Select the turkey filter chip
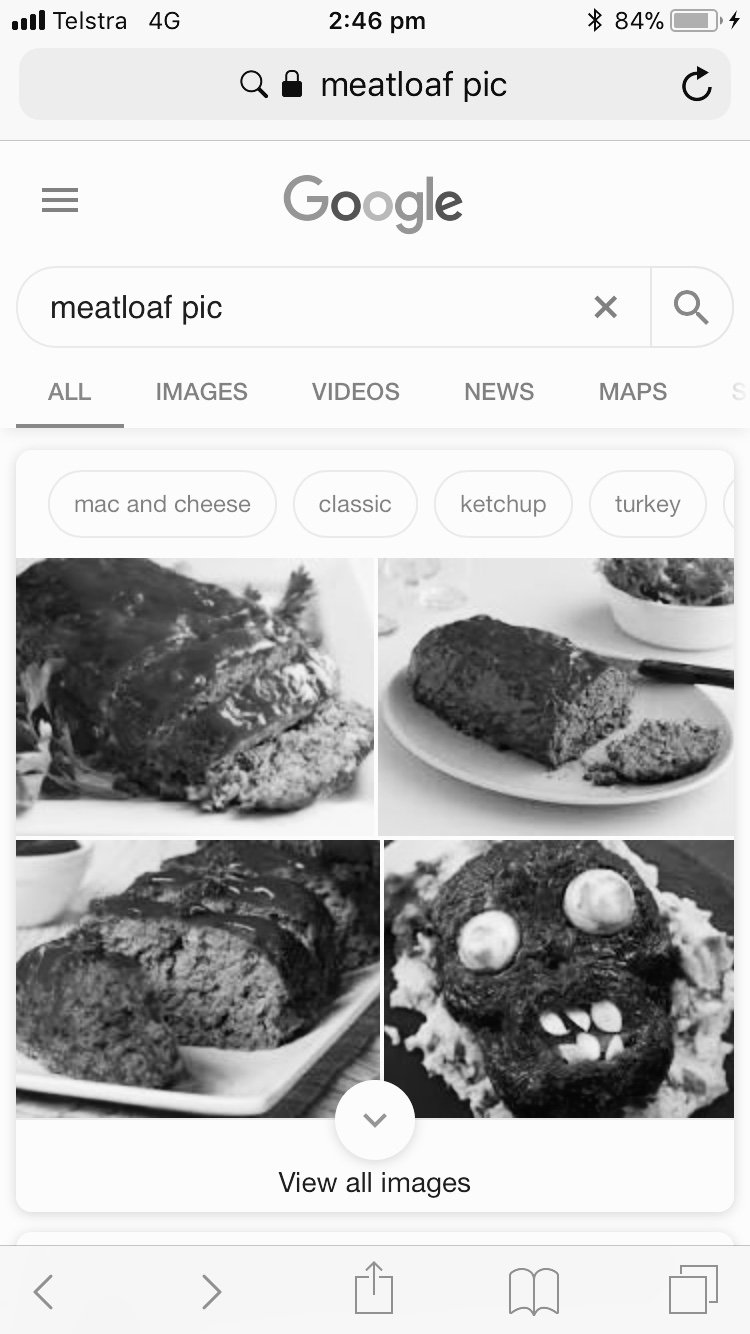 [x=647, y=504]
